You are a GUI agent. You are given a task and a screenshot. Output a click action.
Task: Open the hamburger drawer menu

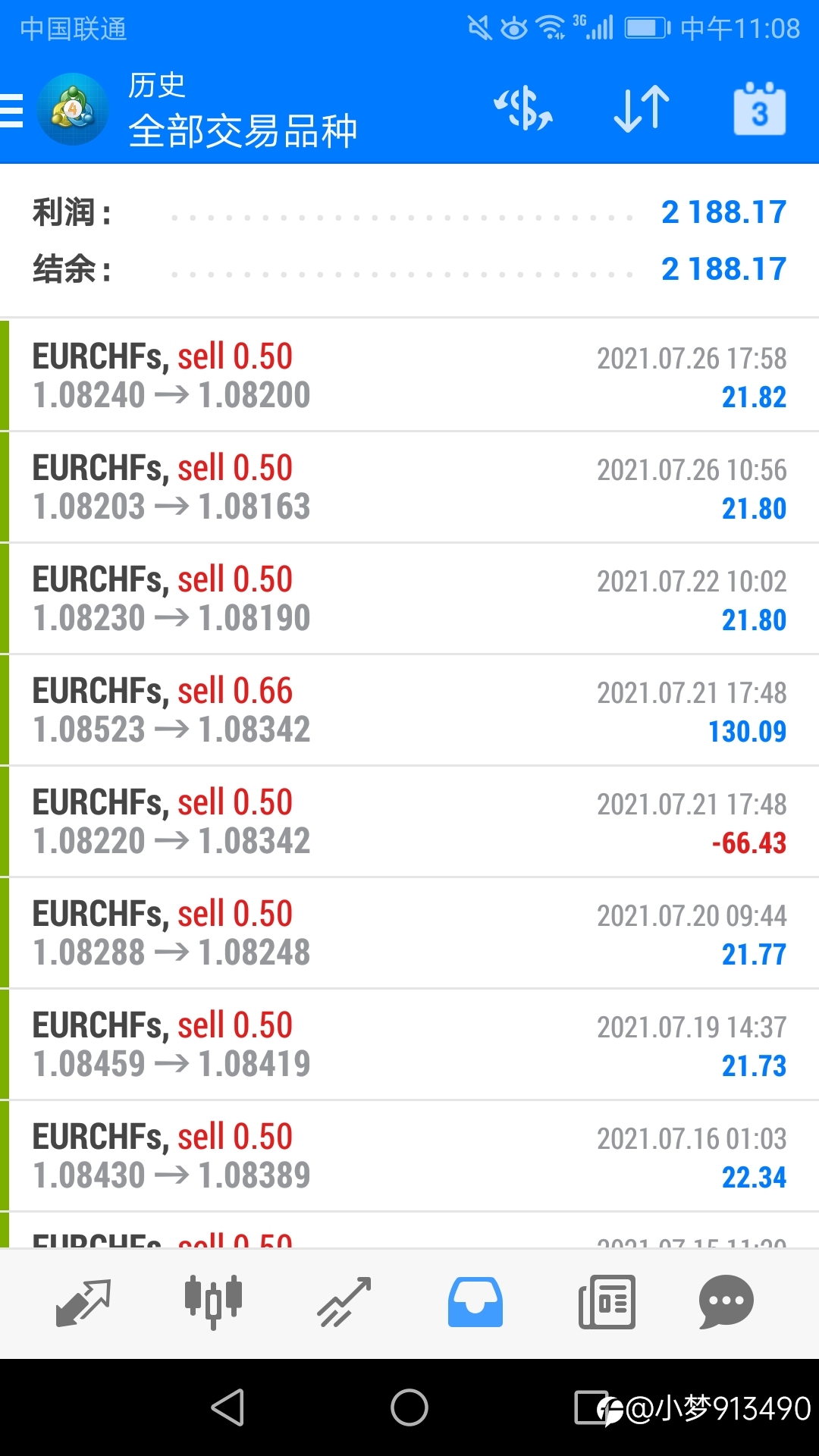tap(11, 111)
